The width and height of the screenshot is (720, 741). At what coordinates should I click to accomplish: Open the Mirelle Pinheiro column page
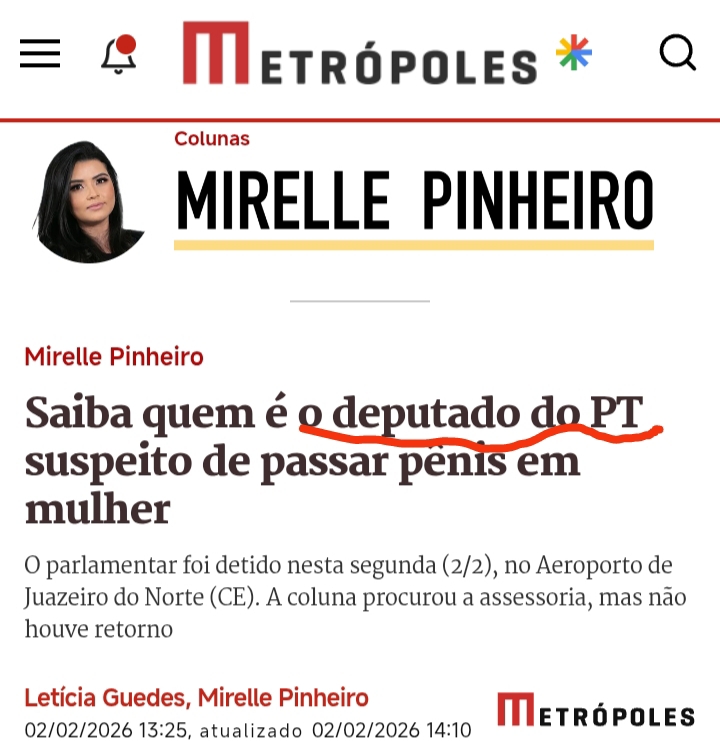pos(414,201)
